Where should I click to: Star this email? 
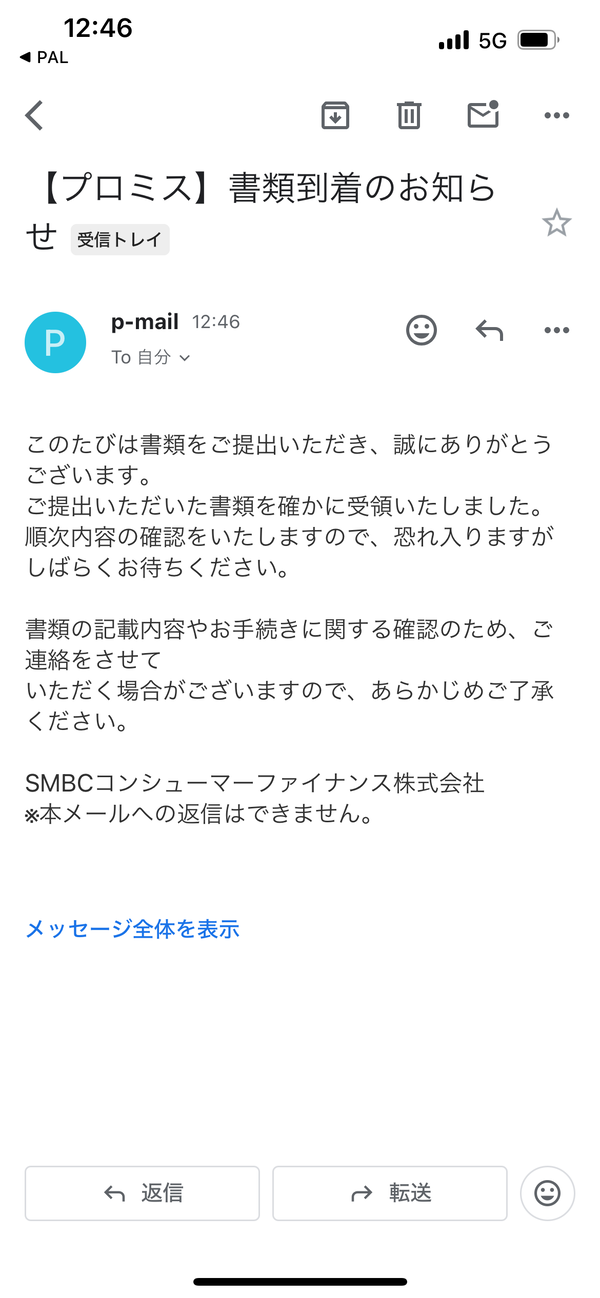click(x=556, y=223)
